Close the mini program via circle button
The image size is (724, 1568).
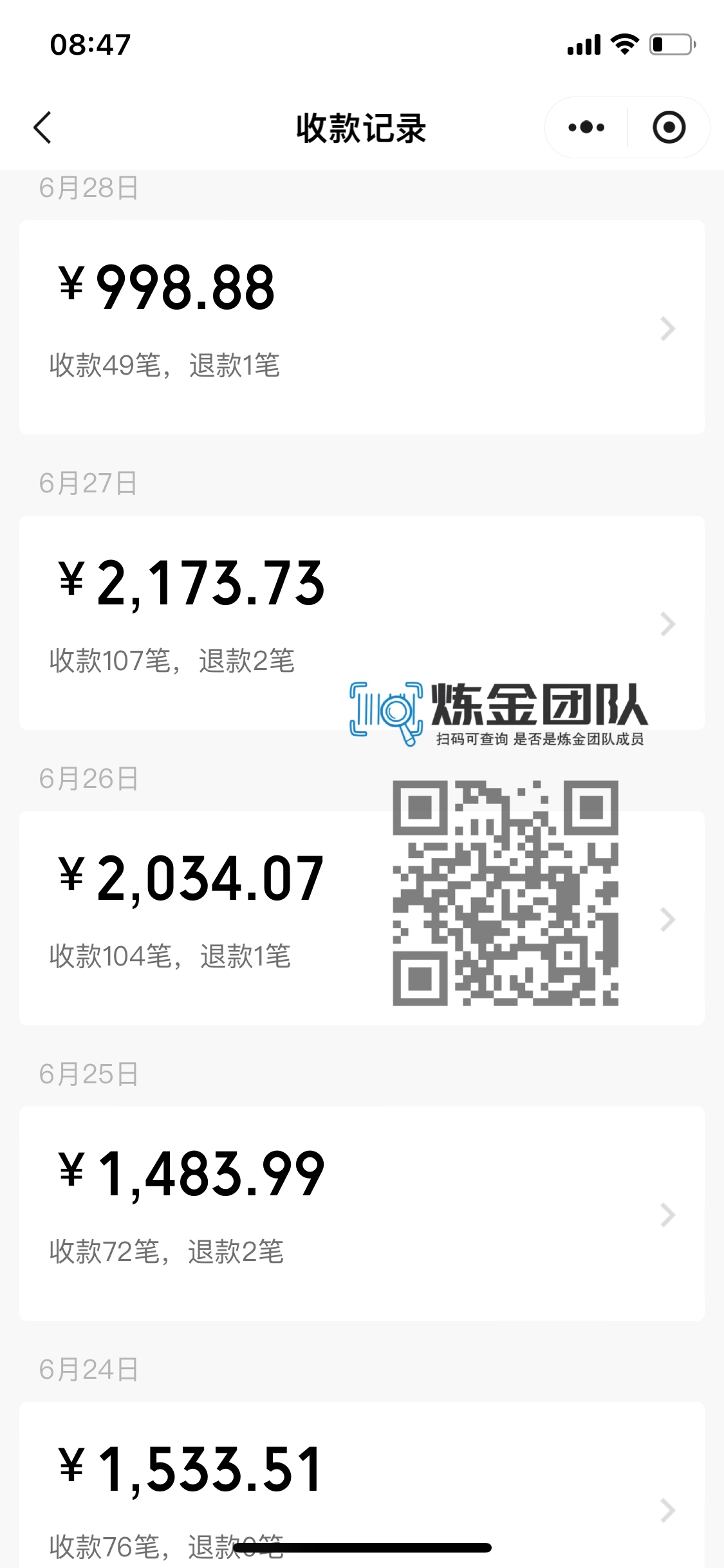(x=669, y=127)
